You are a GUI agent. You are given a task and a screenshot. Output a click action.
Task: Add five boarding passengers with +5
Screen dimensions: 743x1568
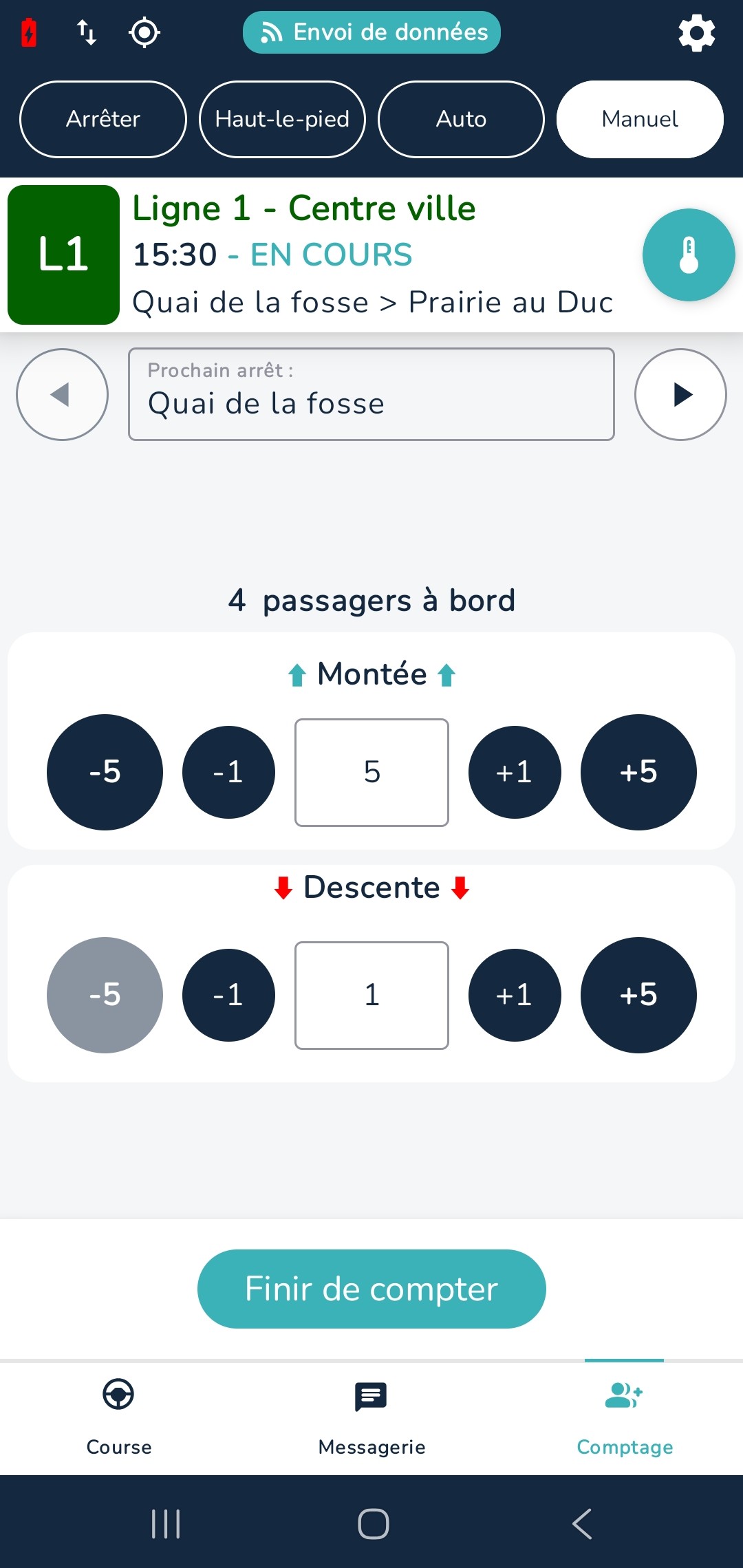(x=638, y=772)
